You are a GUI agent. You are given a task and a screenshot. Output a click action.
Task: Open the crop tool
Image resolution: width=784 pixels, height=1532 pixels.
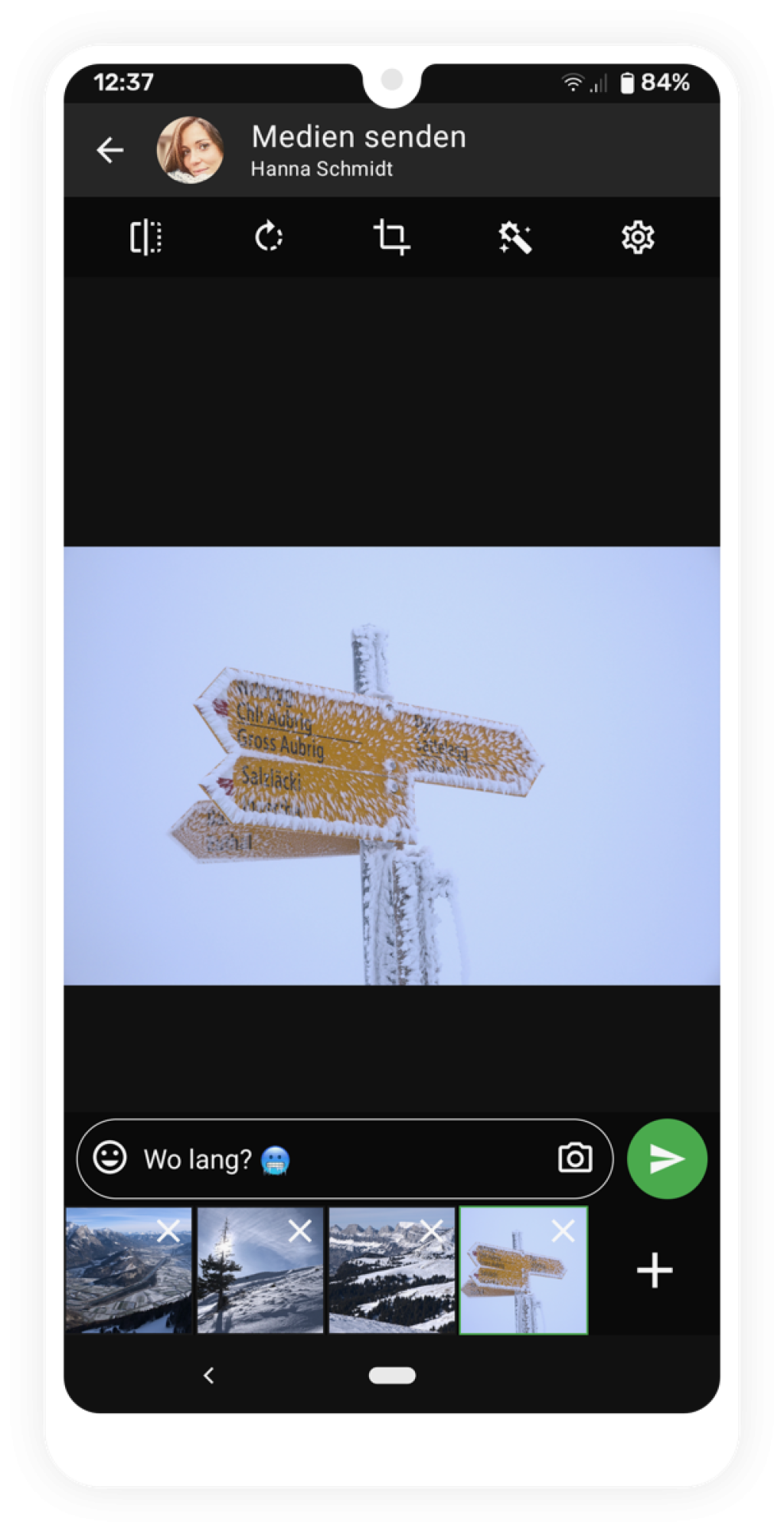pos(394,239)
